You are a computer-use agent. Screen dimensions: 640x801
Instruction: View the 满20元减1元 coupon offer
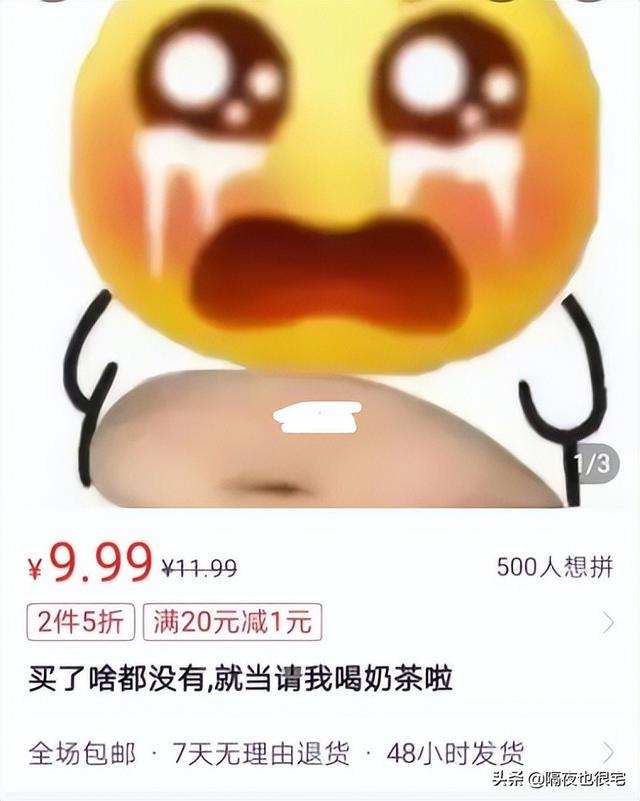(x=232, y=622)
